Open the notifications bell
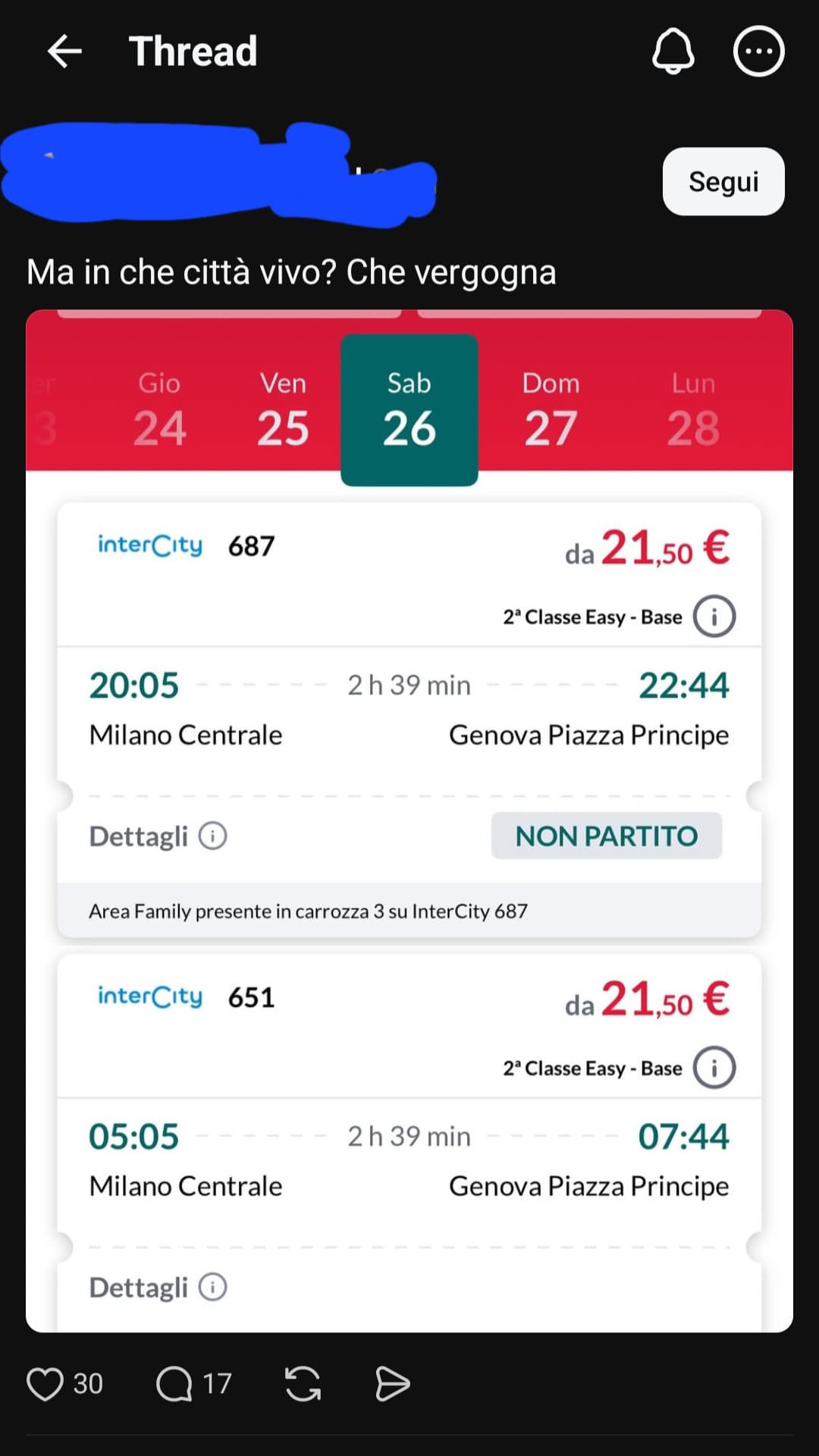Image resolution: width=819 pixels, height=1456 pixels. pyautogui.click(x=673, y=52)
